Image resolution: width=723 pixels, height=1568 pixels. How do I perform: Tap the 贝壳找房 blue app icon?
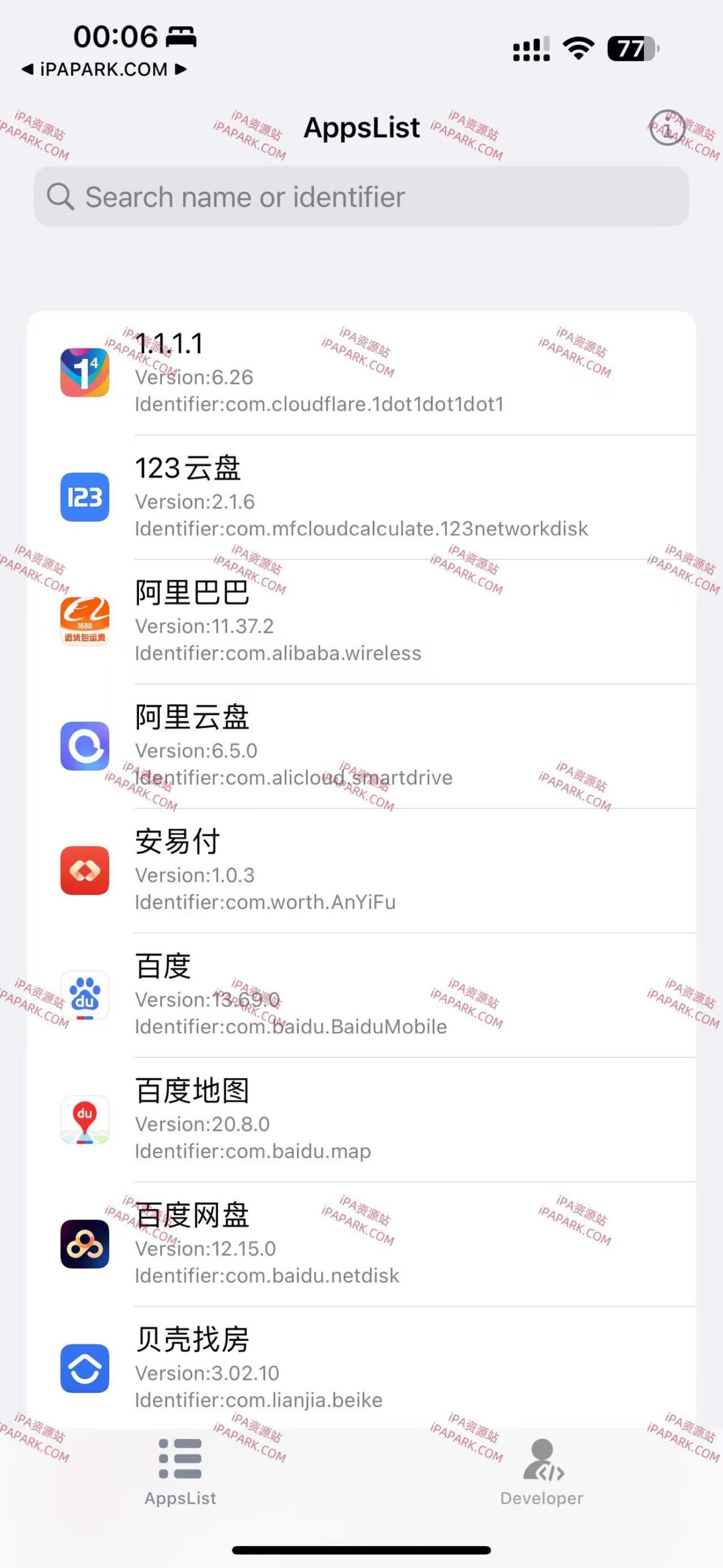pyautogui.click(x=84, y=1369)
